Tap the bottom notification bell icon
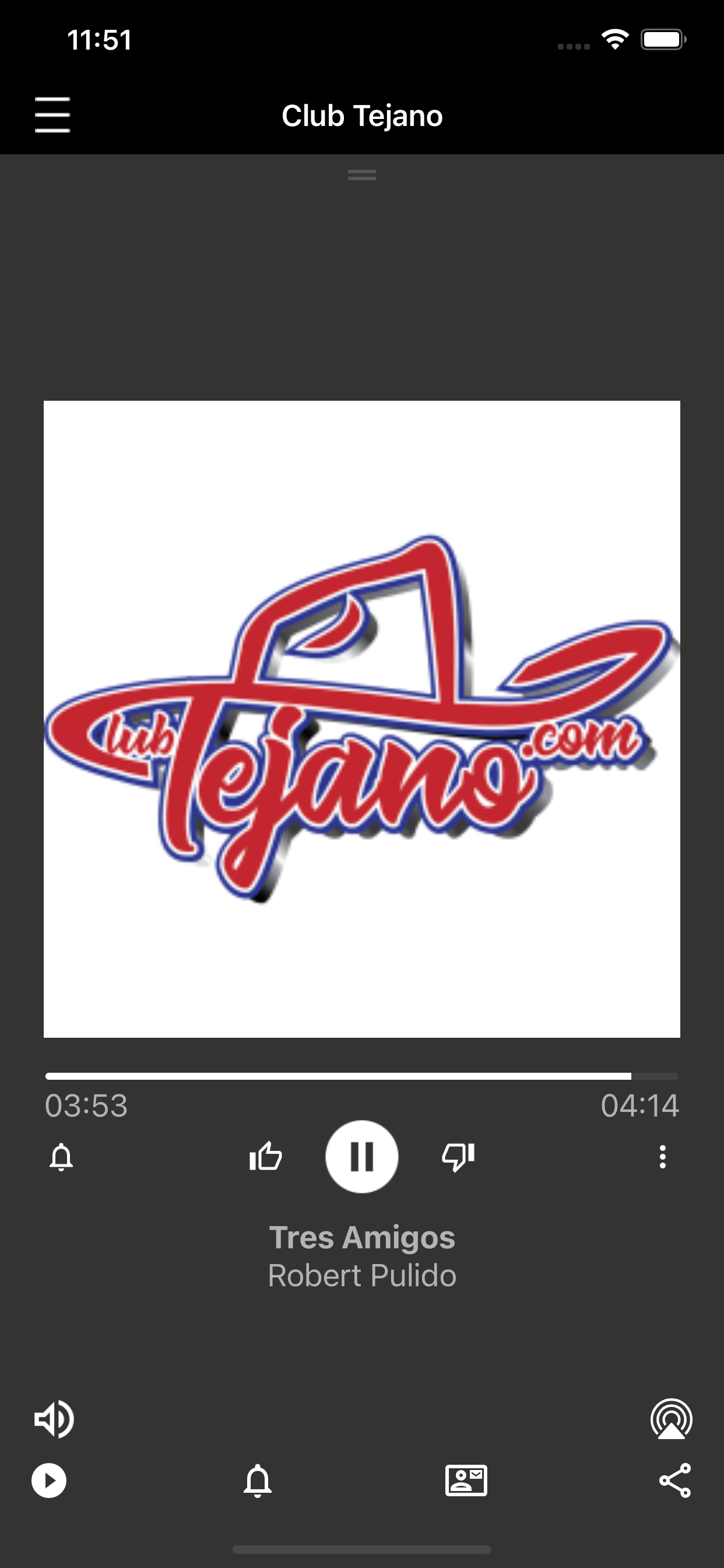 (258, 1482)
